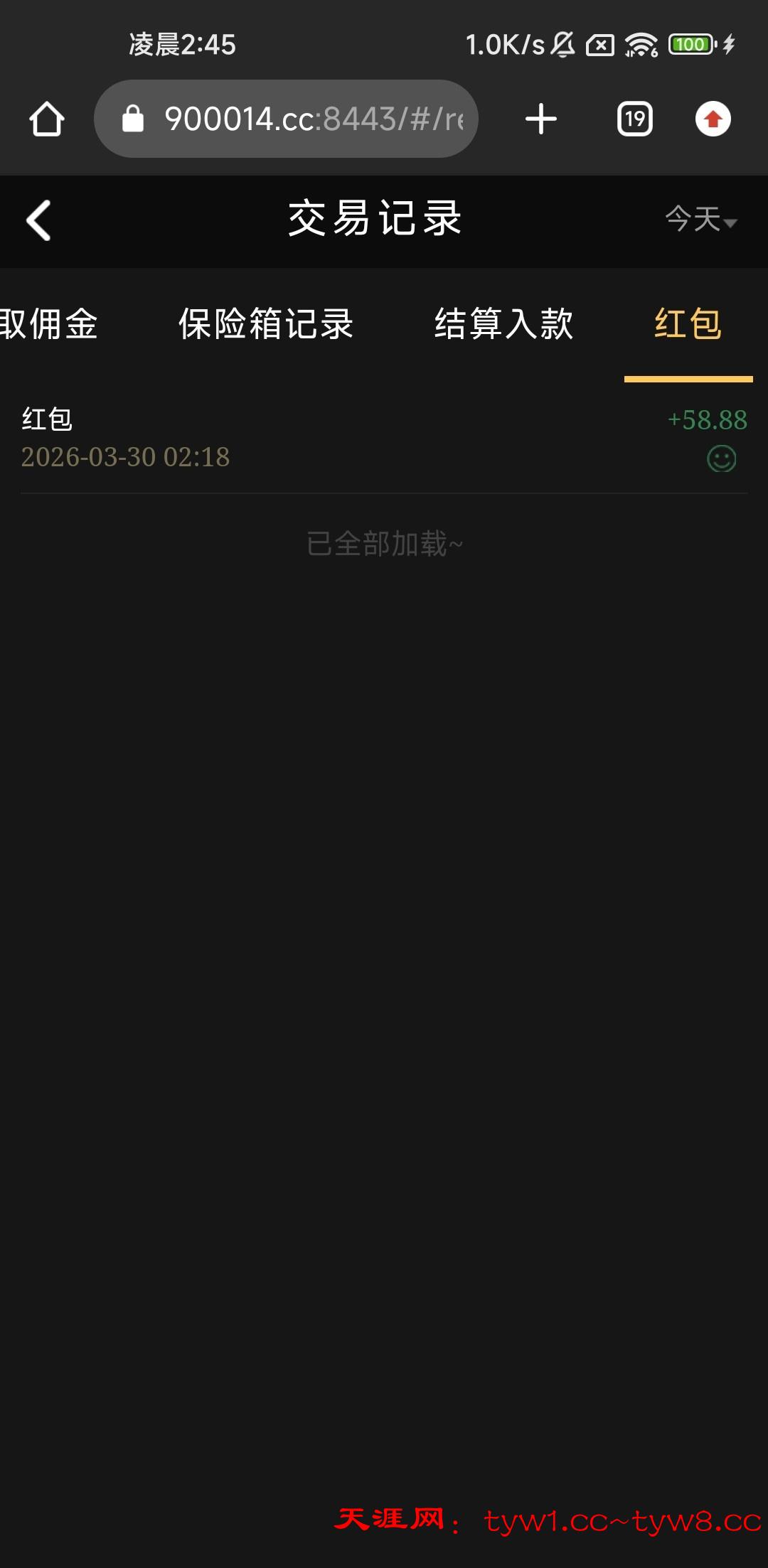Switch to the 结算入款 tab
Screen dimensions: 768x1568
tap(503, 325)
